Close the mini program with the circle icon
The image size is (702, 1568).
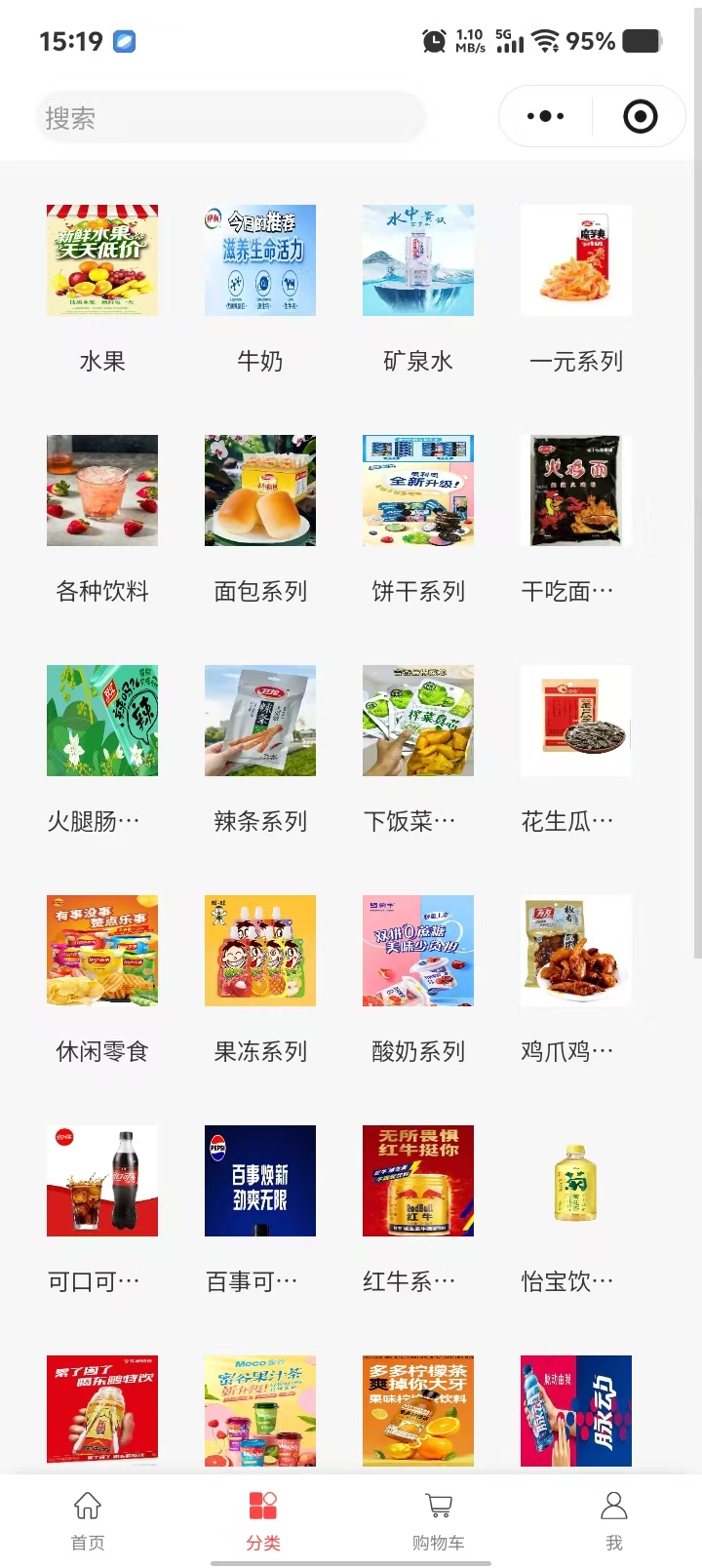pos(640,117)
